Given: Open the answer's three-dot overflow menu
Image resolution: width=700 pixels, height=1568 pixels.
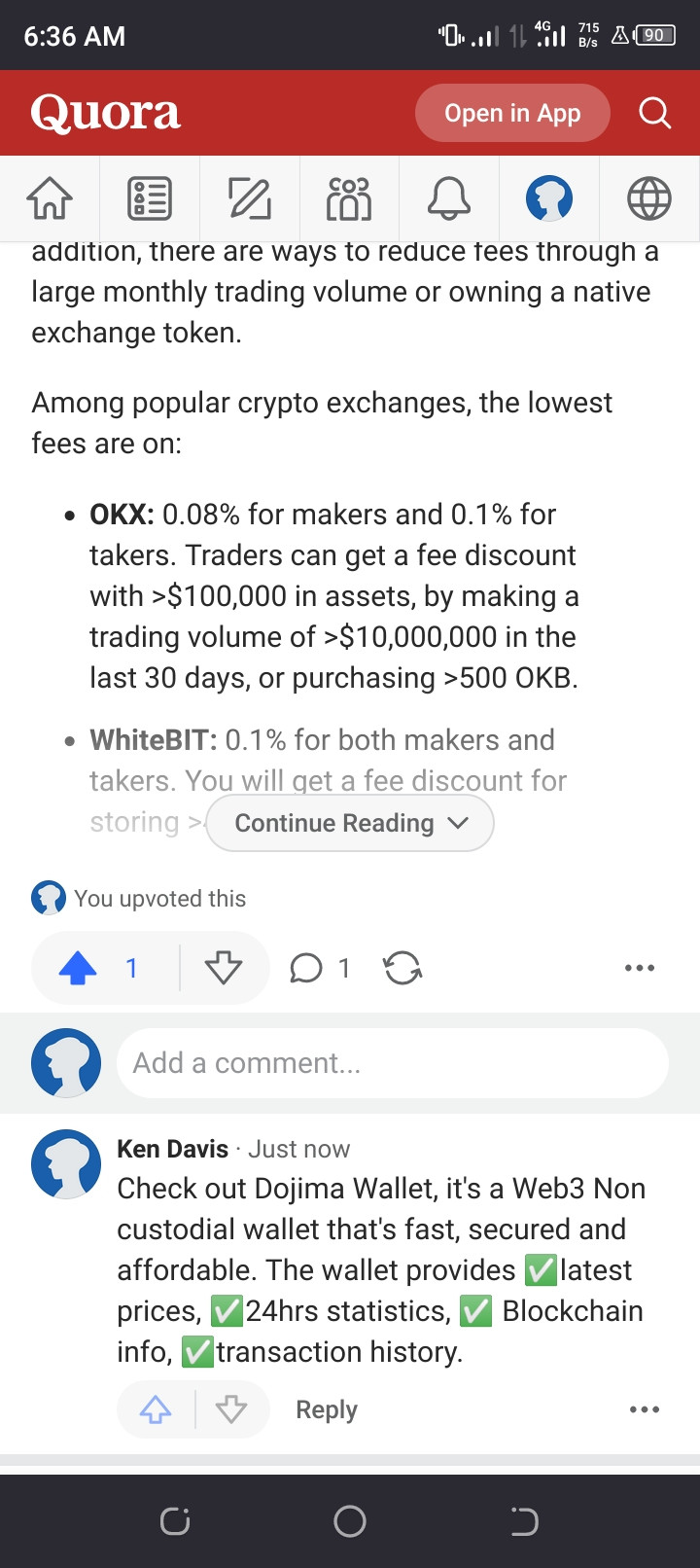Looking at the screenshot, I should pyautogui.click(x=640, y=968).
